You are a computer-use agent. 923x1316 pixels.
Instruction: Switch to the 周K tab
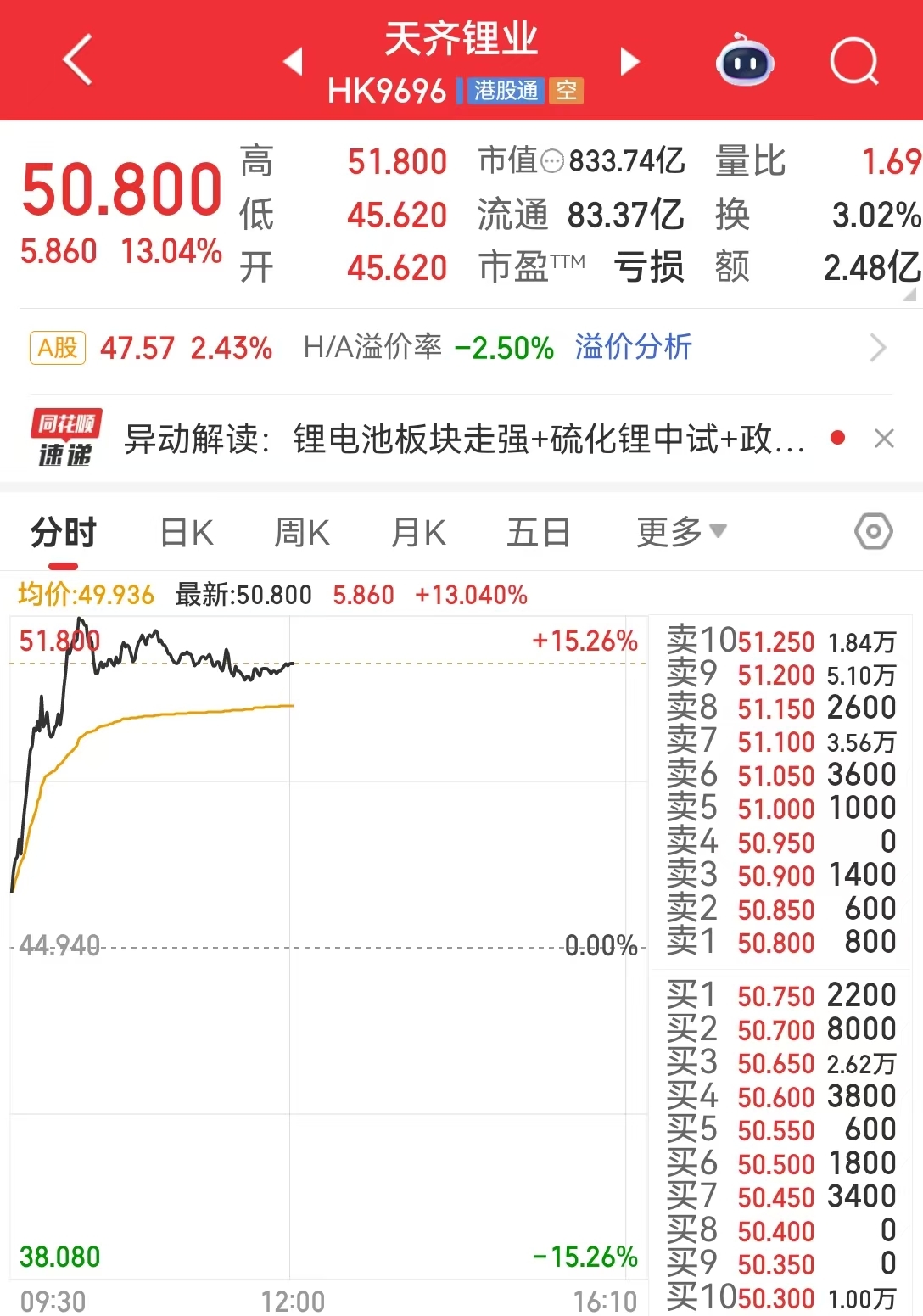click(x=302, y=533)
